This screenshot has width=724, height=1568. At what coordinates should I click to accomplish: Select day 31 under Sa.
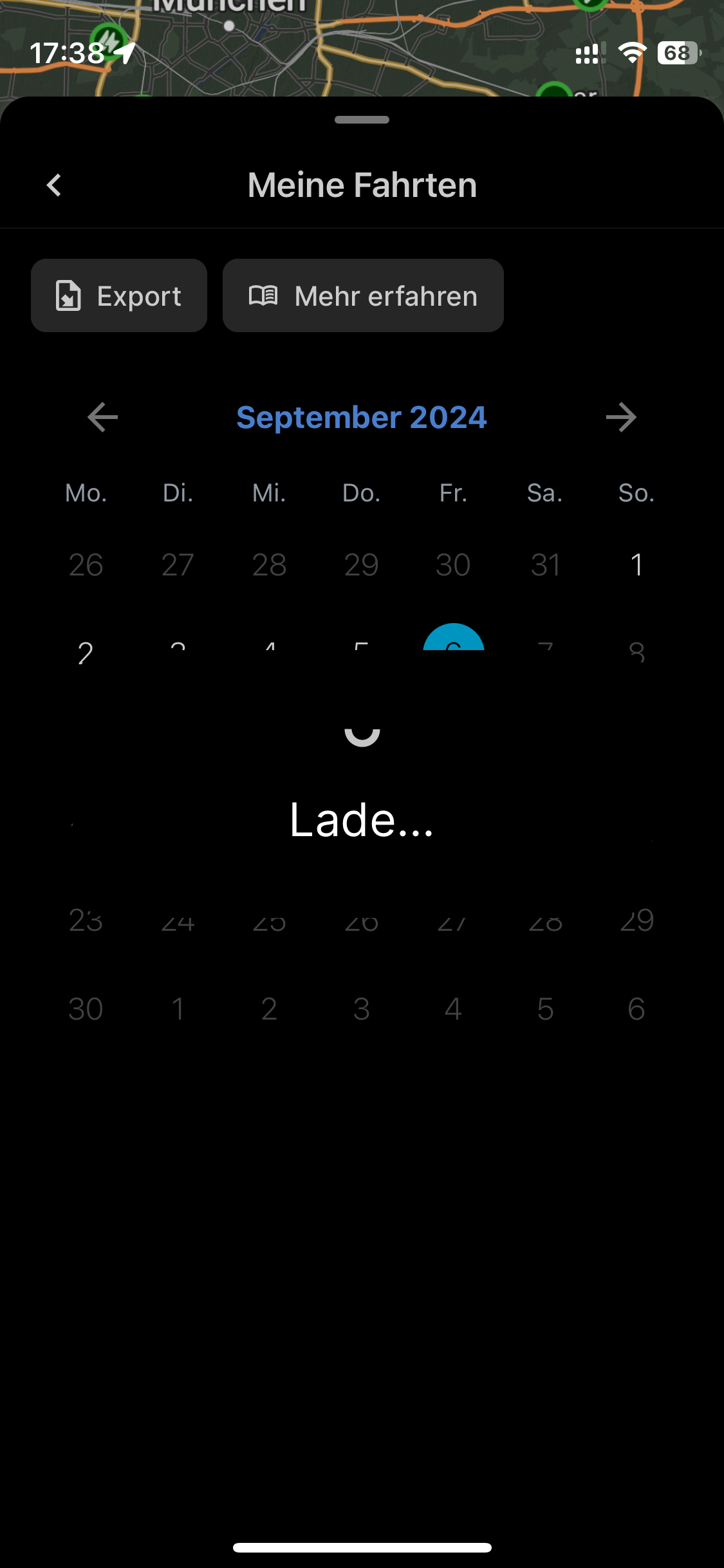click(x=545, y=565)
